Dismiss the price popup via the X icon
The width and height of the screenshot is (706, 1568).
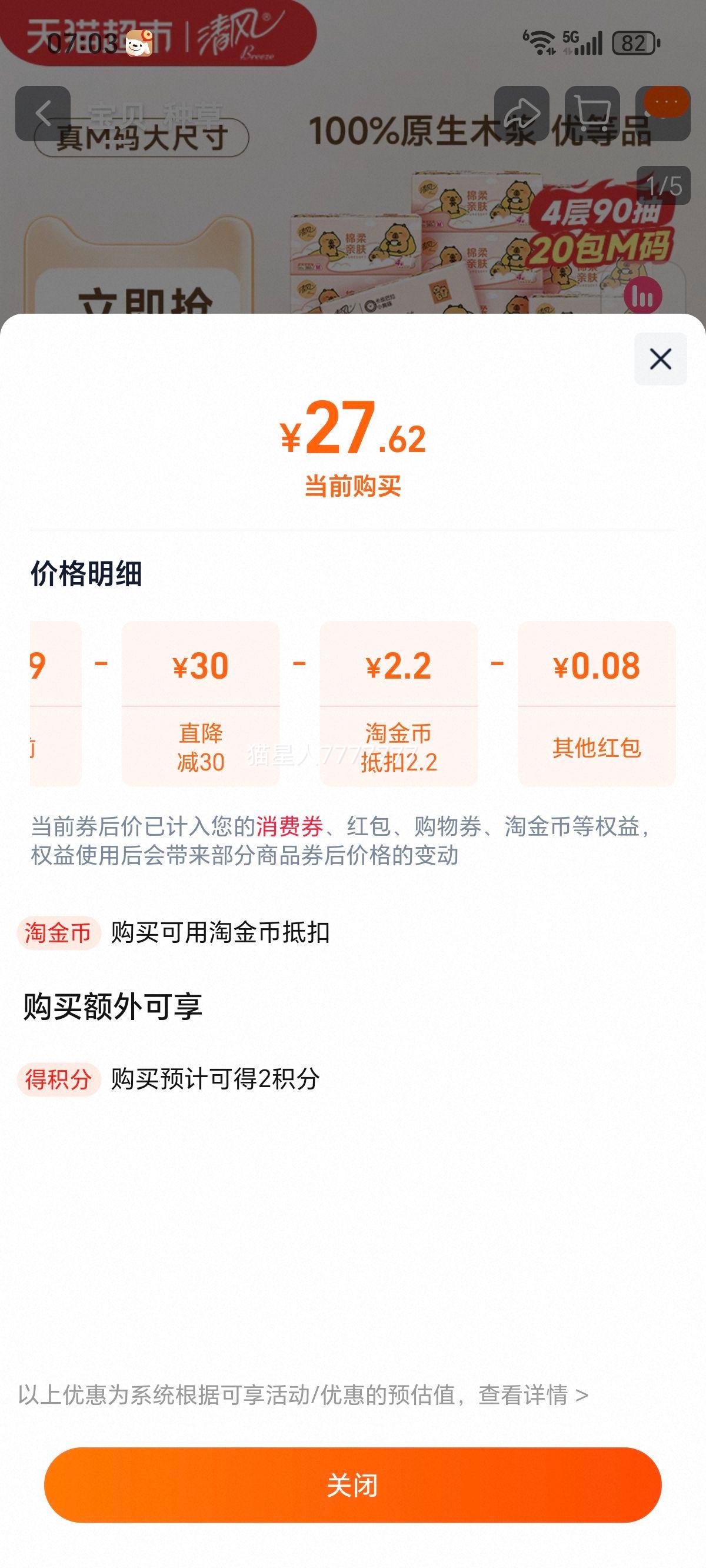[x=661, y=359]
